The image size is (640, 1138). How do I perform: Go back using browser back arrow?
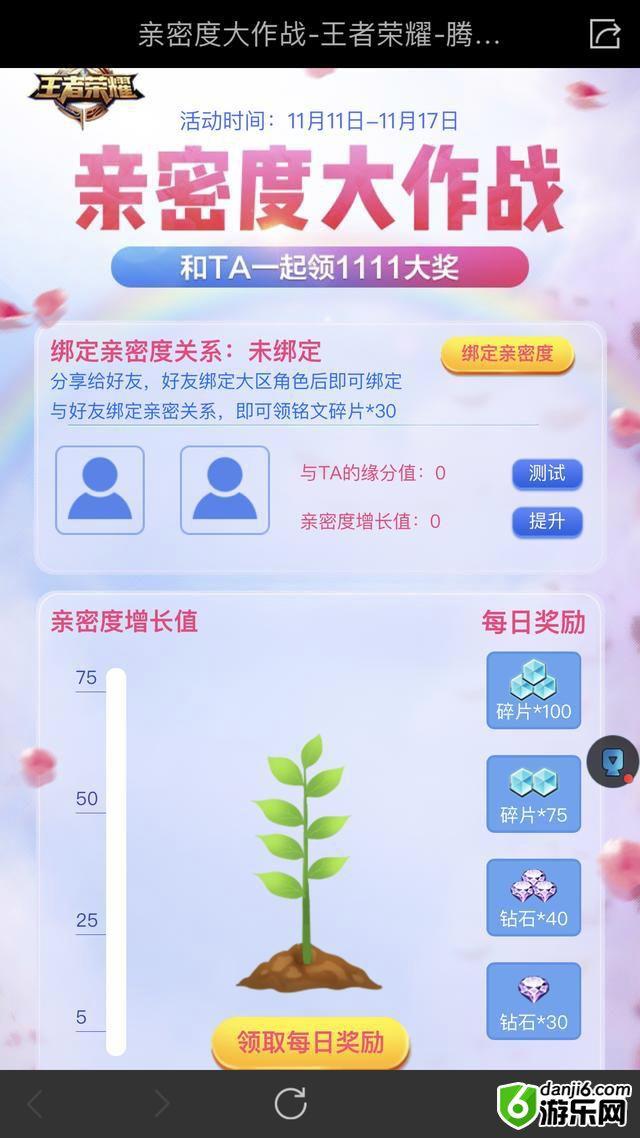[x=33, y=1104]
